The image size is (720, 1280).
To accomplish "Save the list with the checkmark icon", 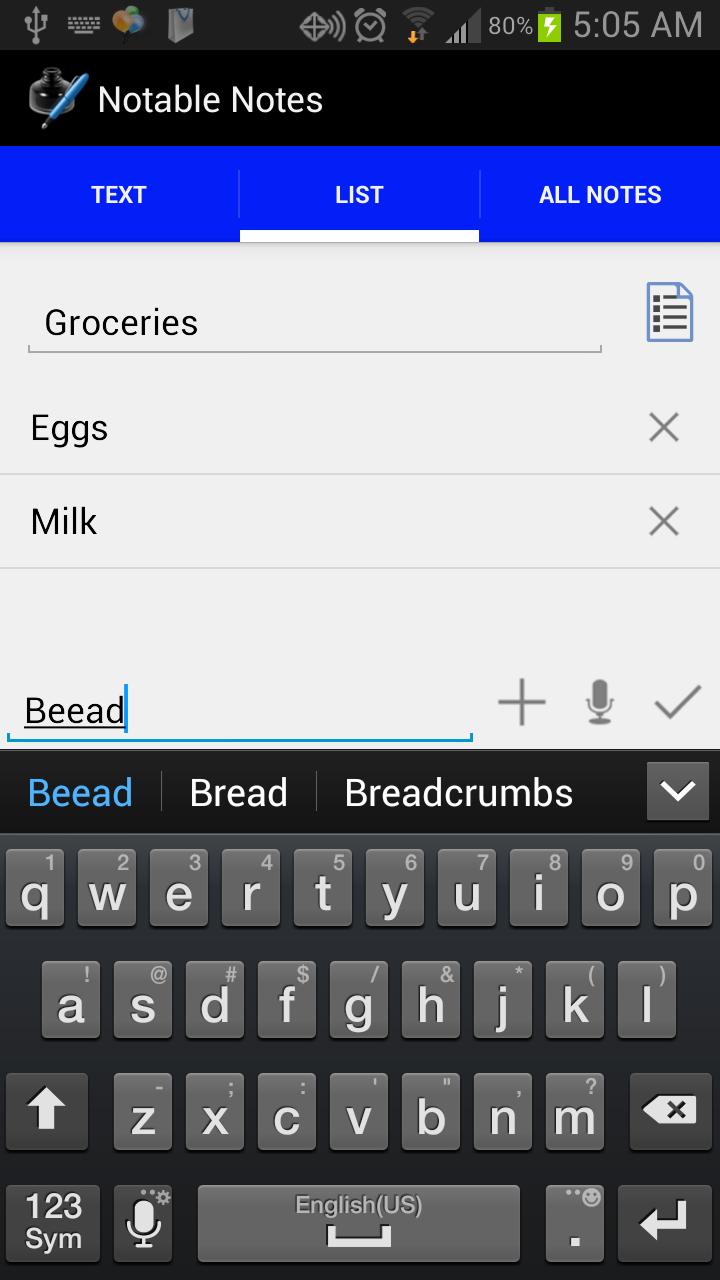I will (x=678, y=703).
